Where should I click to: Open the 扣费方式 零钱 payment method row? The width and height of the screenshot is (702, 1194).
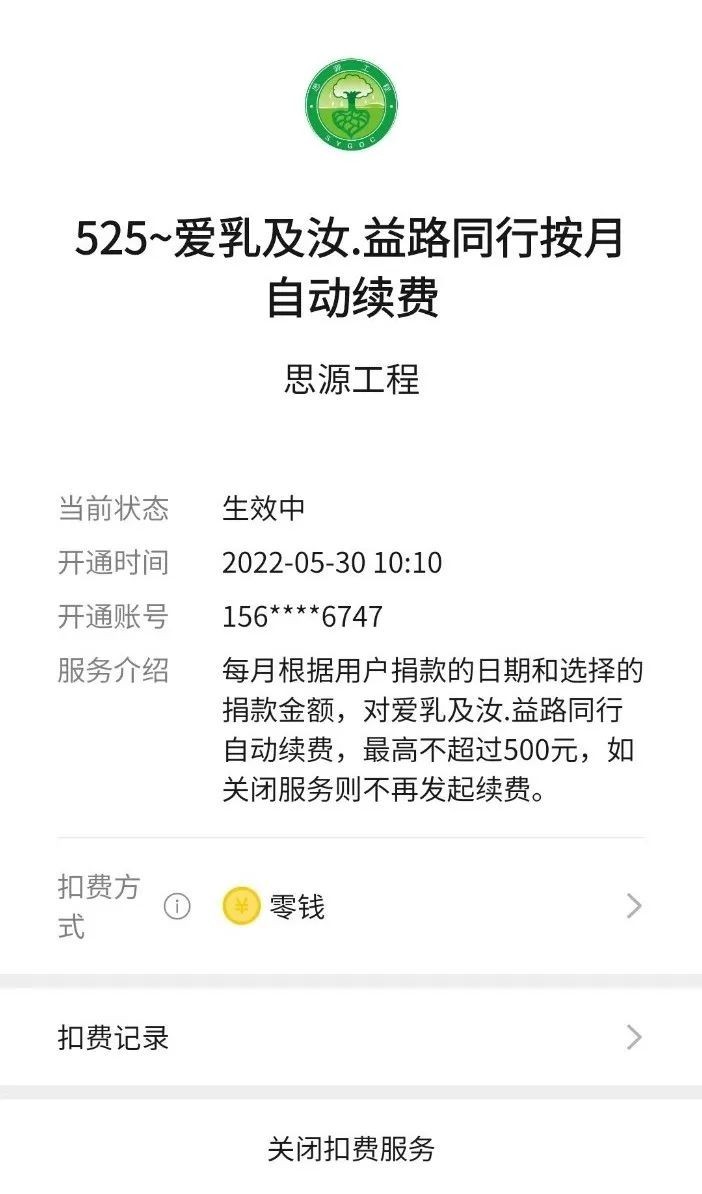[x=430, y=907]
